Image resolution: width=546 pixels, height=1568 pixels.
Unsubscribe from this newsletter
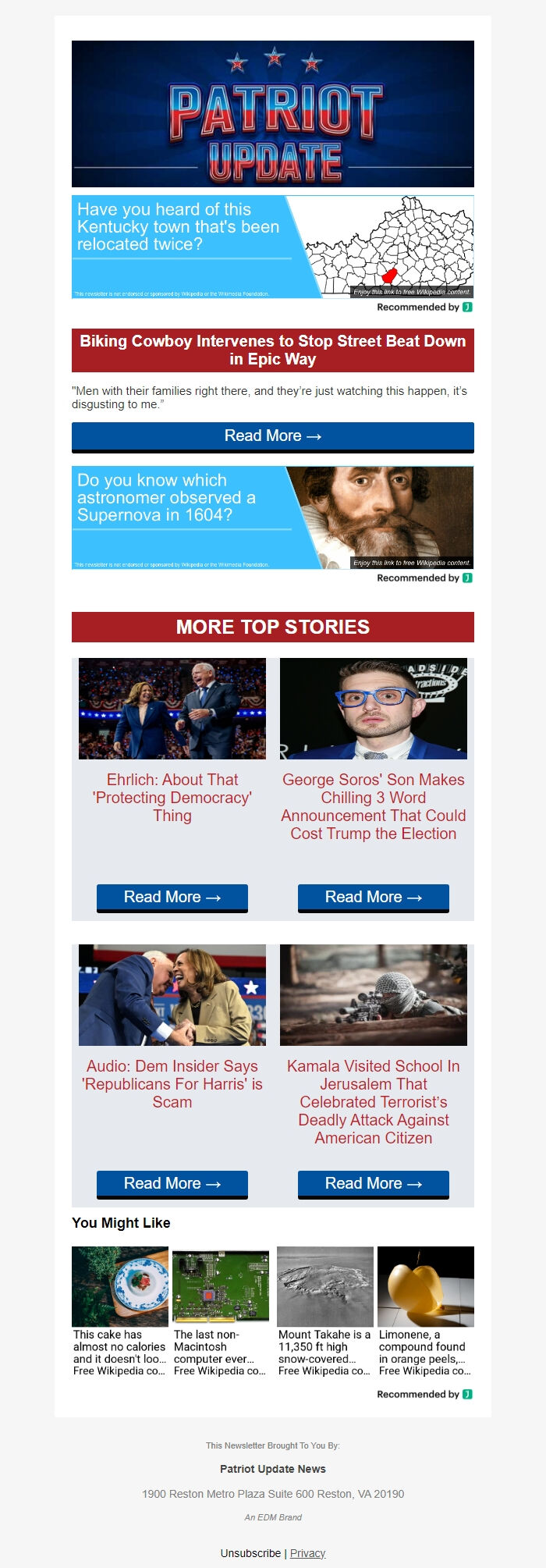pos(250,1553)
